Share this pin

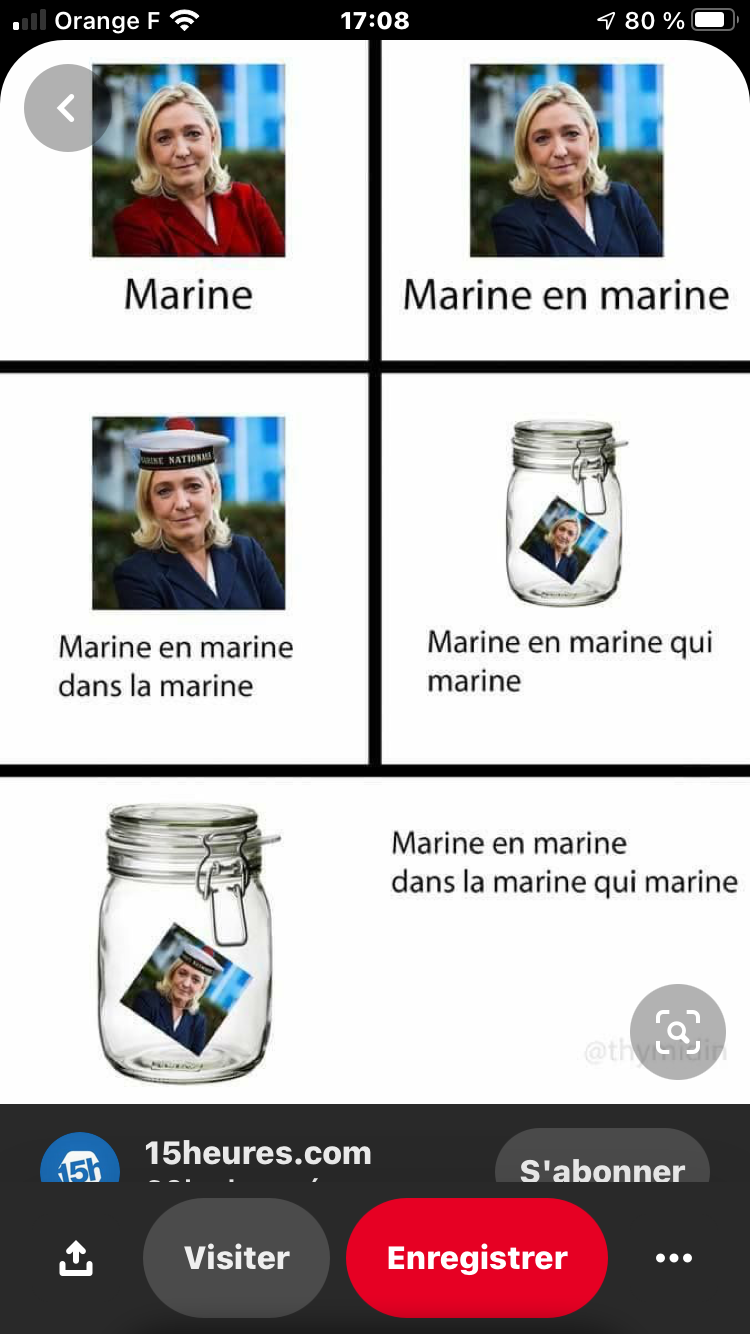tap(76, 1258)
